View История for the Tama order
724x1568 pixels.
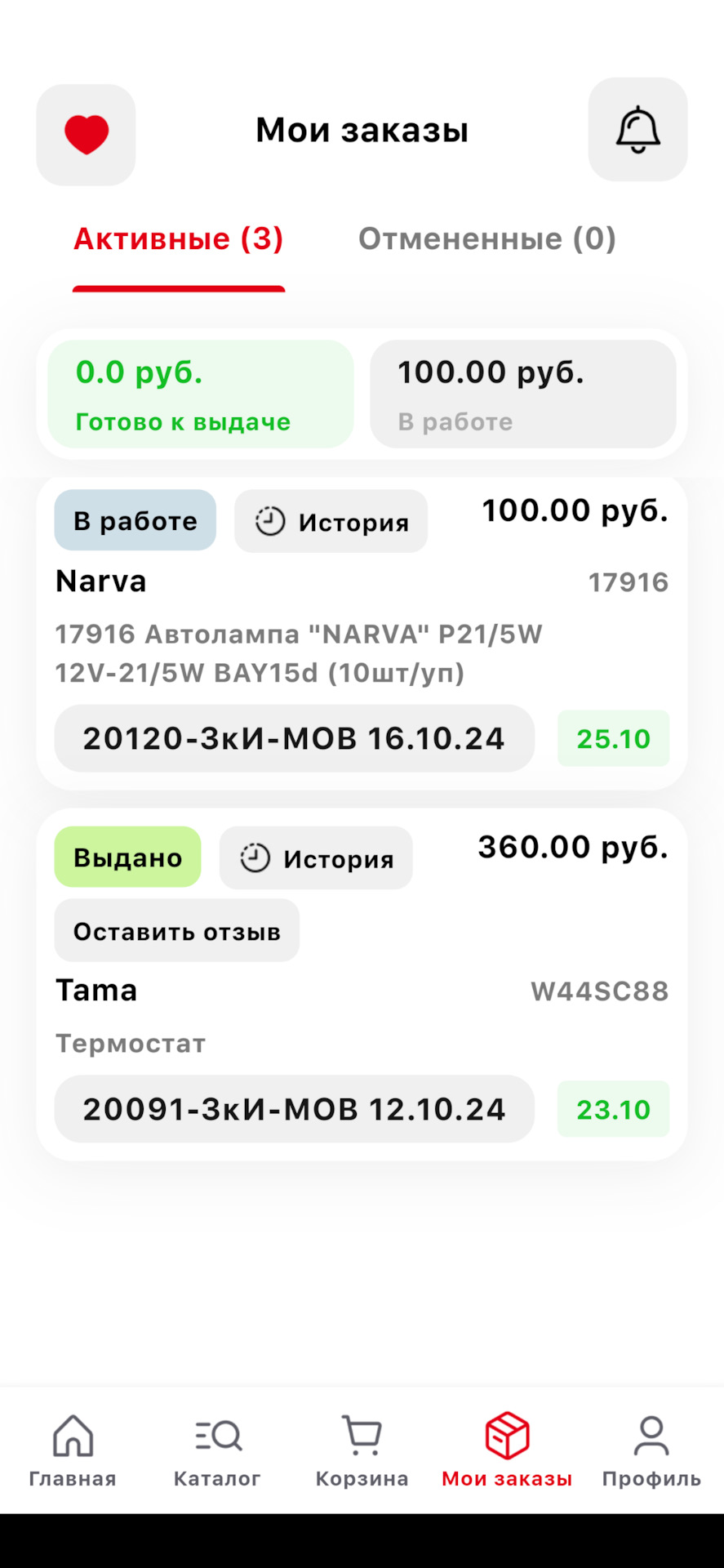click(316, 858)
